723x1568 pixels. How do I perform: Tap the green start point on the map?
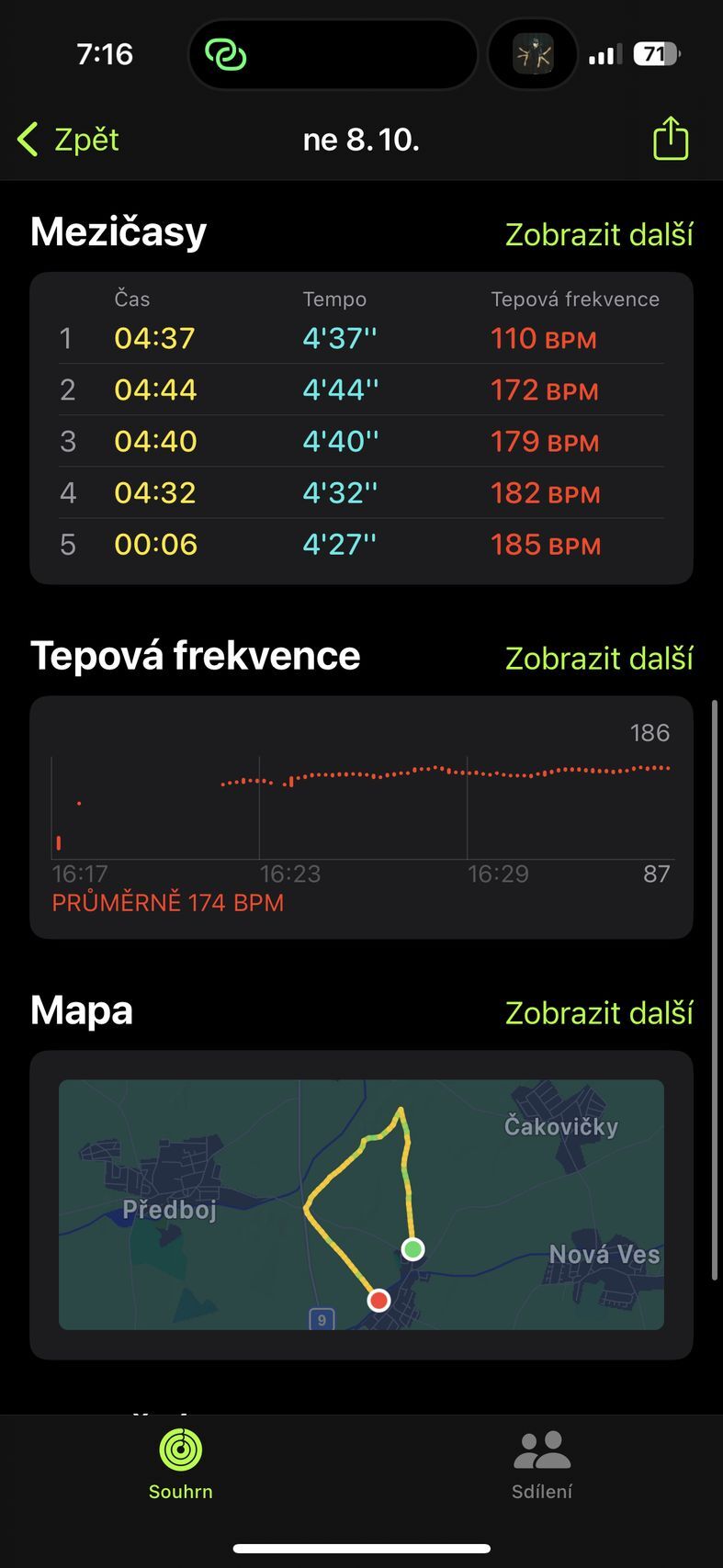pyautogui.click(x=412, y=1248)
